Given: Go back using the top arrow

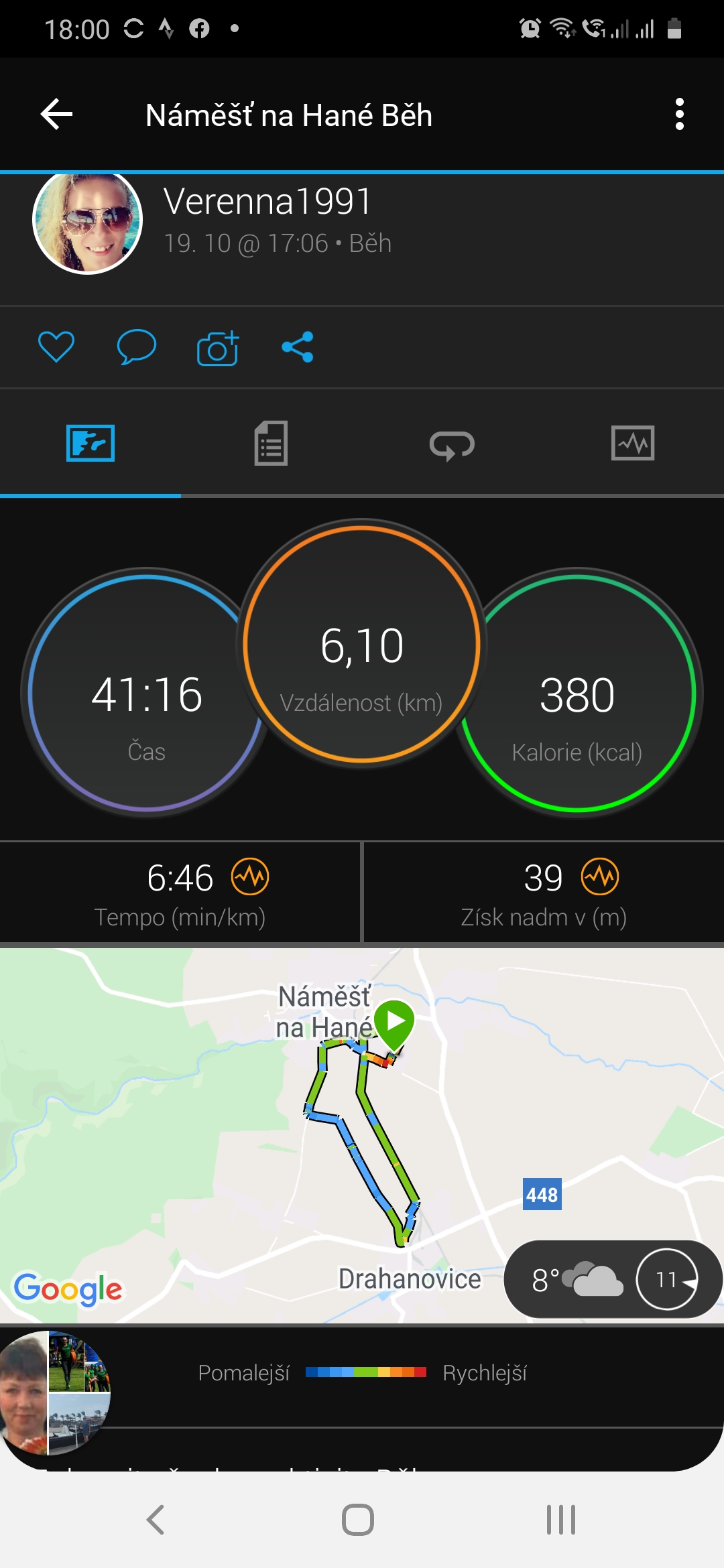Looking at the screenshot, I should pos(57,115).
